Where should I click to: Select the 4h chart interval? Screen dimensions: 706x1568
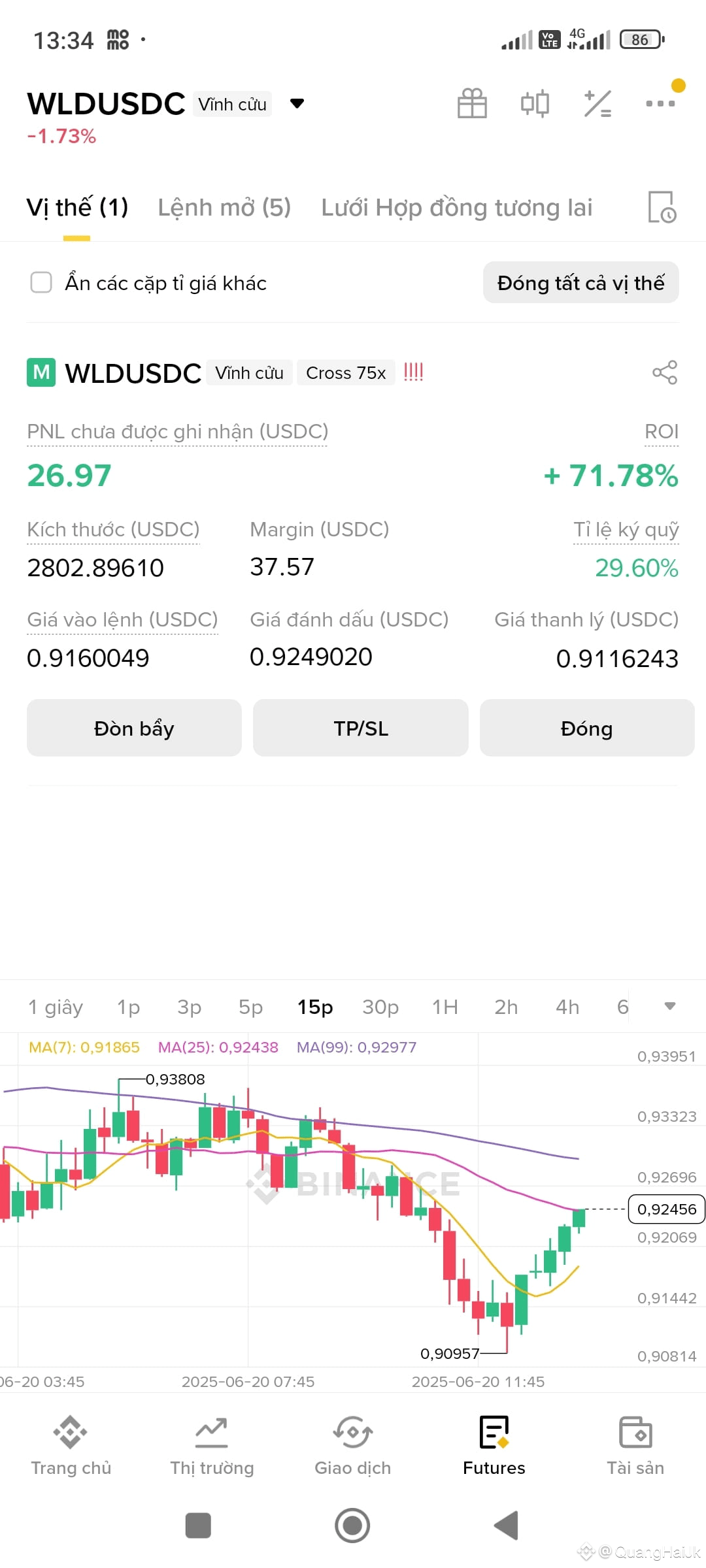point(567,1007)
